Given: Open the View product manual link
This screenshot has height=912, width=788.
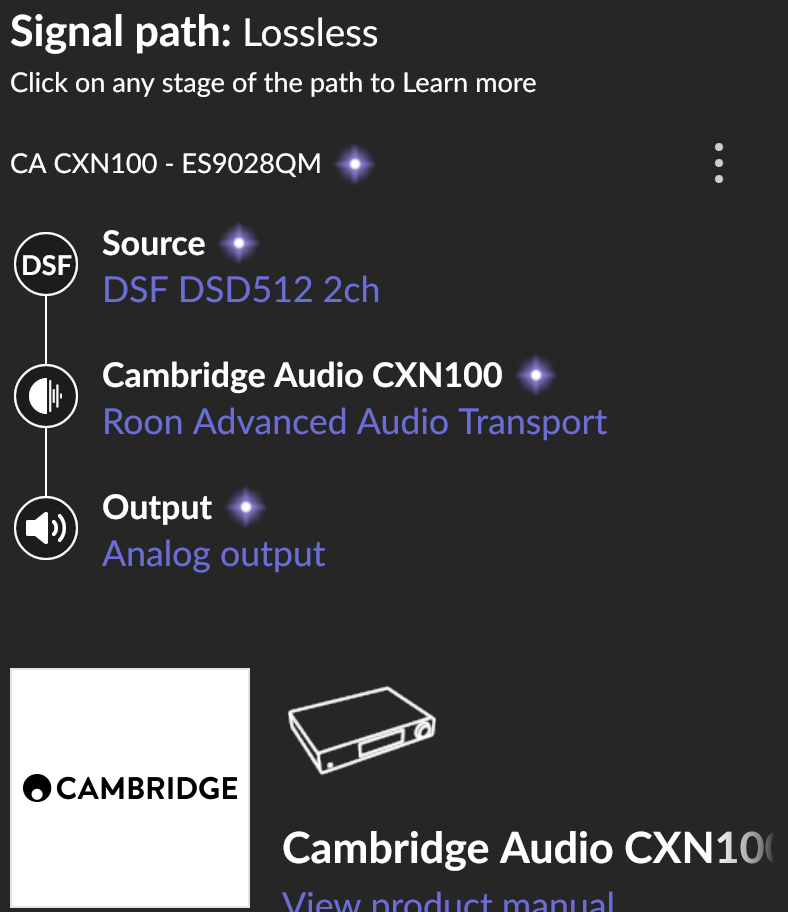Looking at the screenshot, I should click(x=447, y=901).
